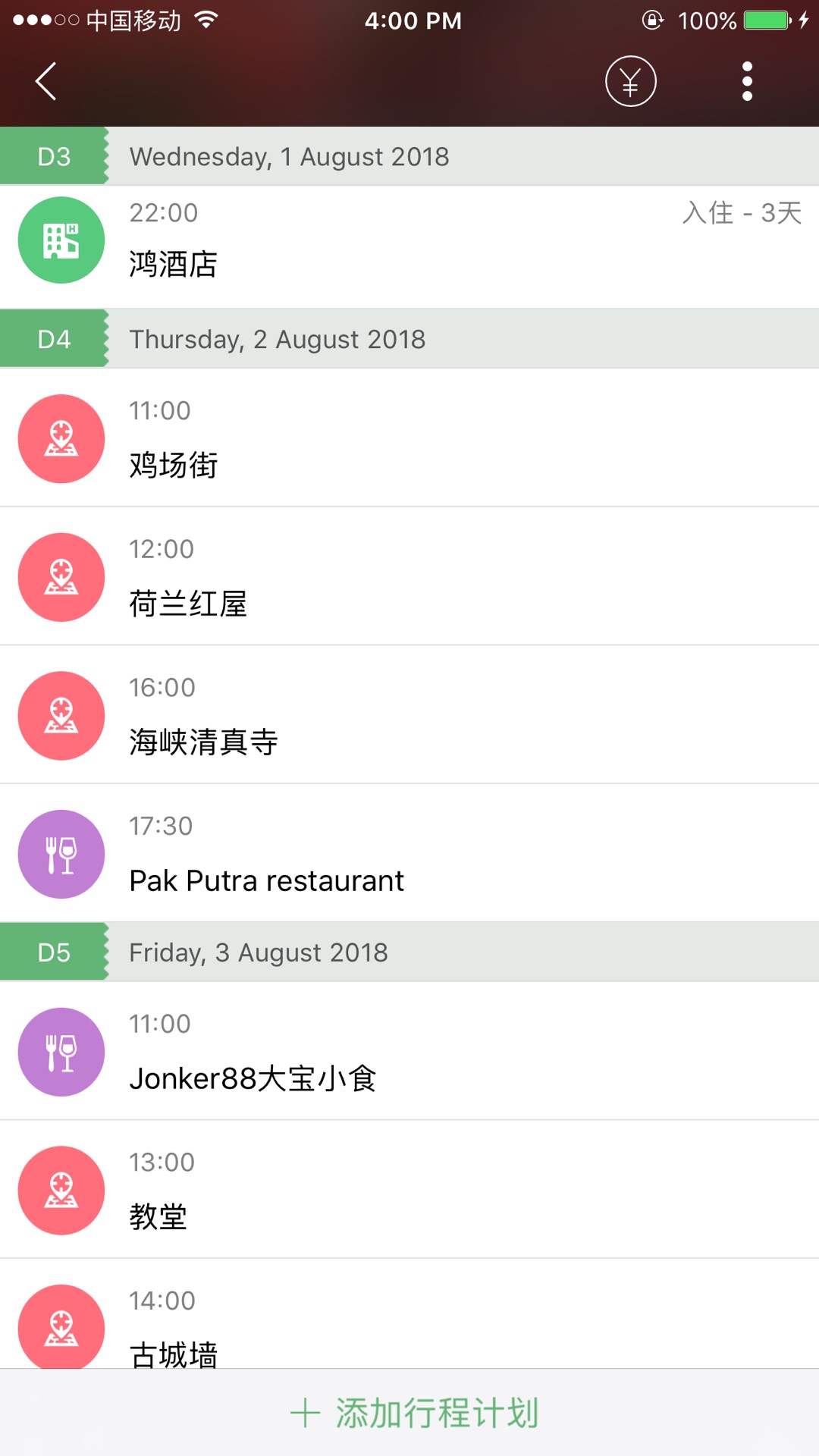Open the three-dot overflow menu
Viewport: 819px width, 1456px height.
[747, 81]
